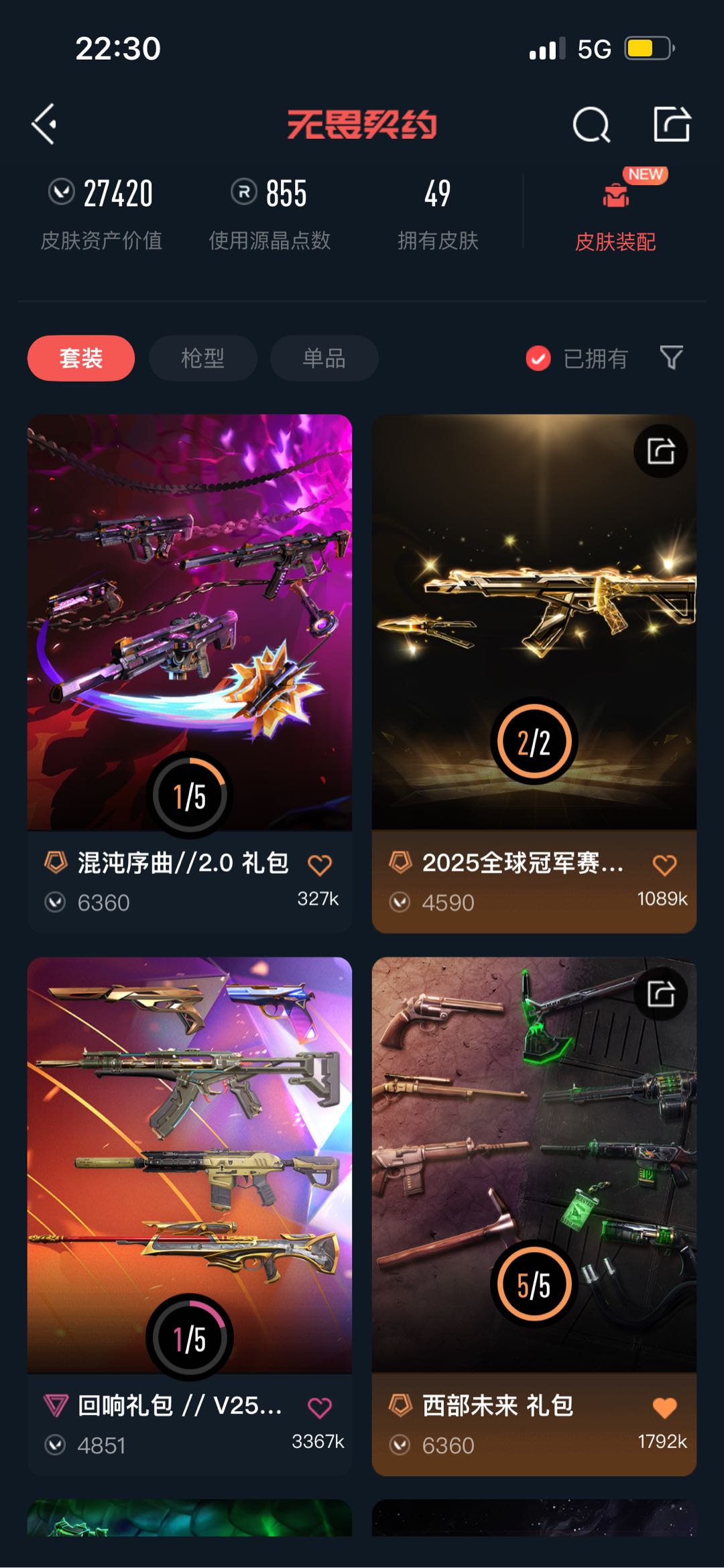The image size is (724, 1568).
Task: Like the 2025全球冠军赛 bundle
Action: click(664, 865)
